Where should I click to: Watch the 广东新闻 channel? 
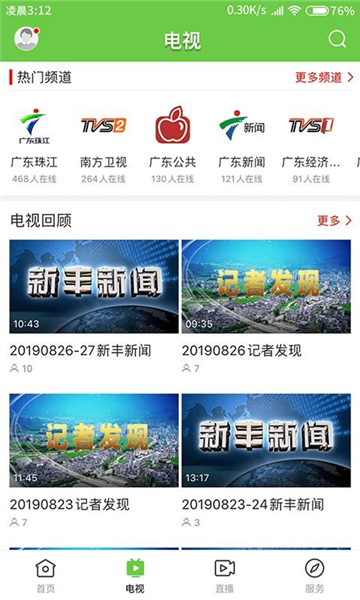pos(242,145)
